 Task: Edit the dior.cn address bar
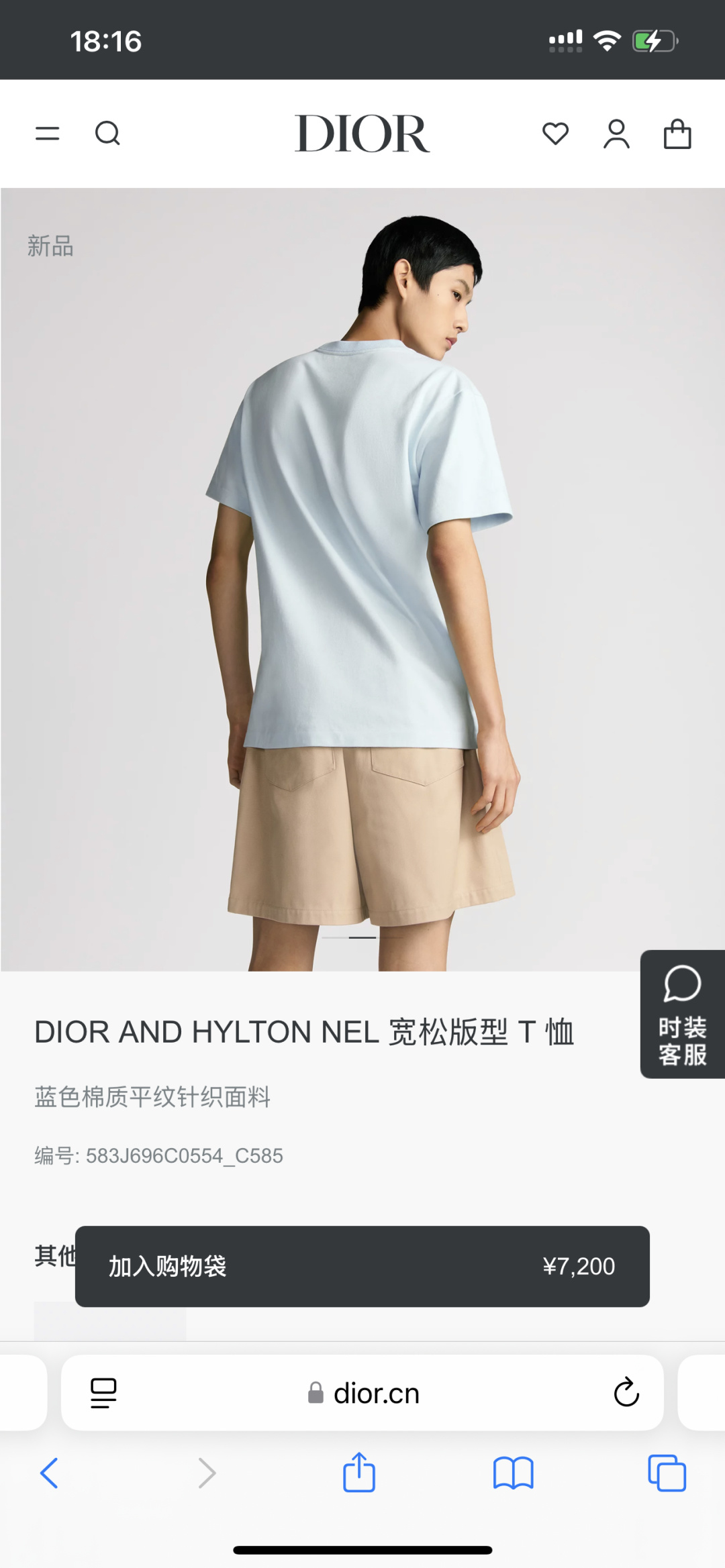[x=362, y=1393]
